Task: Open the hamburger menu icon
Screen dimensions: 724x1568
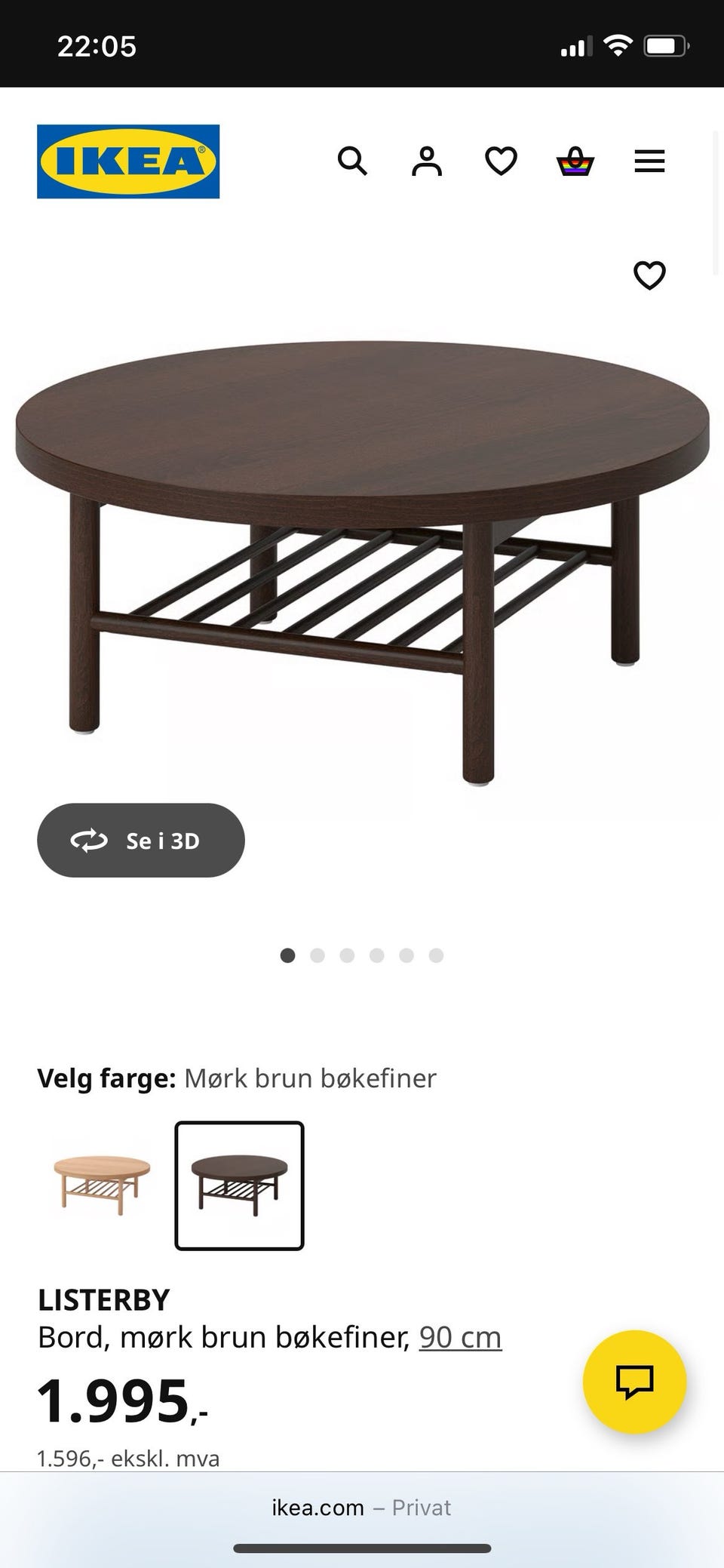Action: (x=649, y=161)
